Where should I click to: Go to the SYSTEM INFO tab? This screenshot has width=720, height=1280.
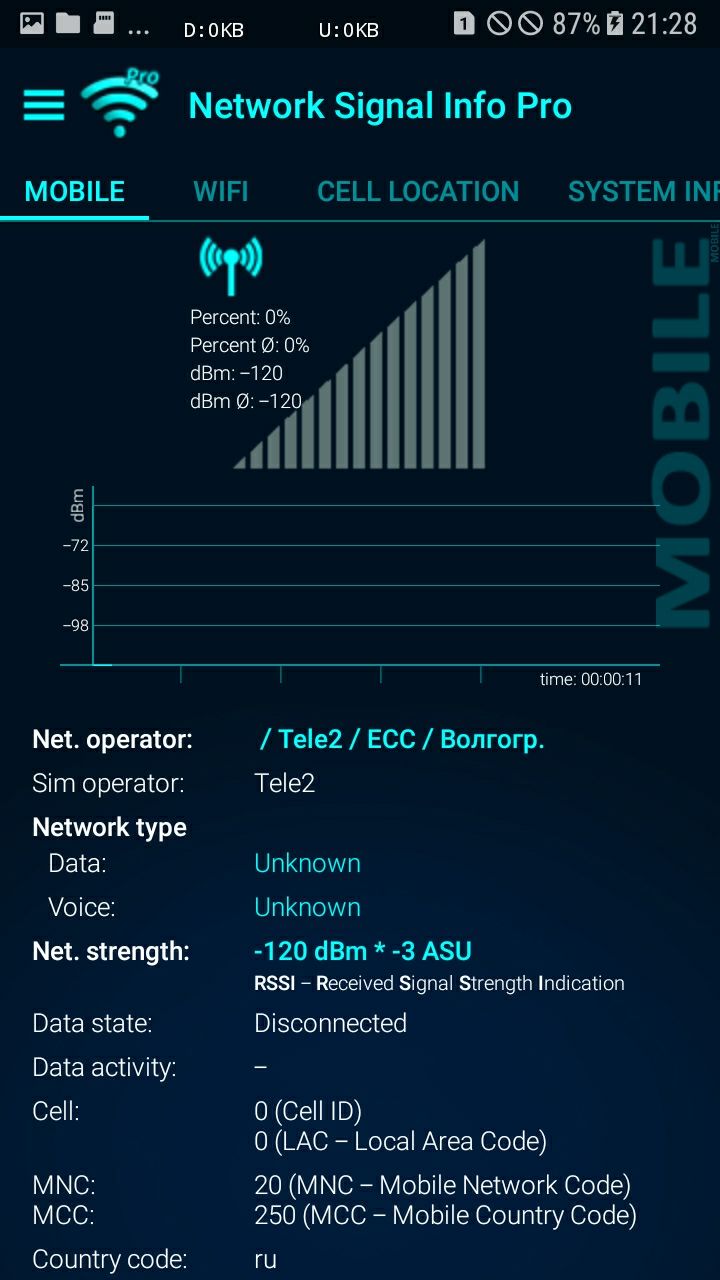click(x=642, y=192)
